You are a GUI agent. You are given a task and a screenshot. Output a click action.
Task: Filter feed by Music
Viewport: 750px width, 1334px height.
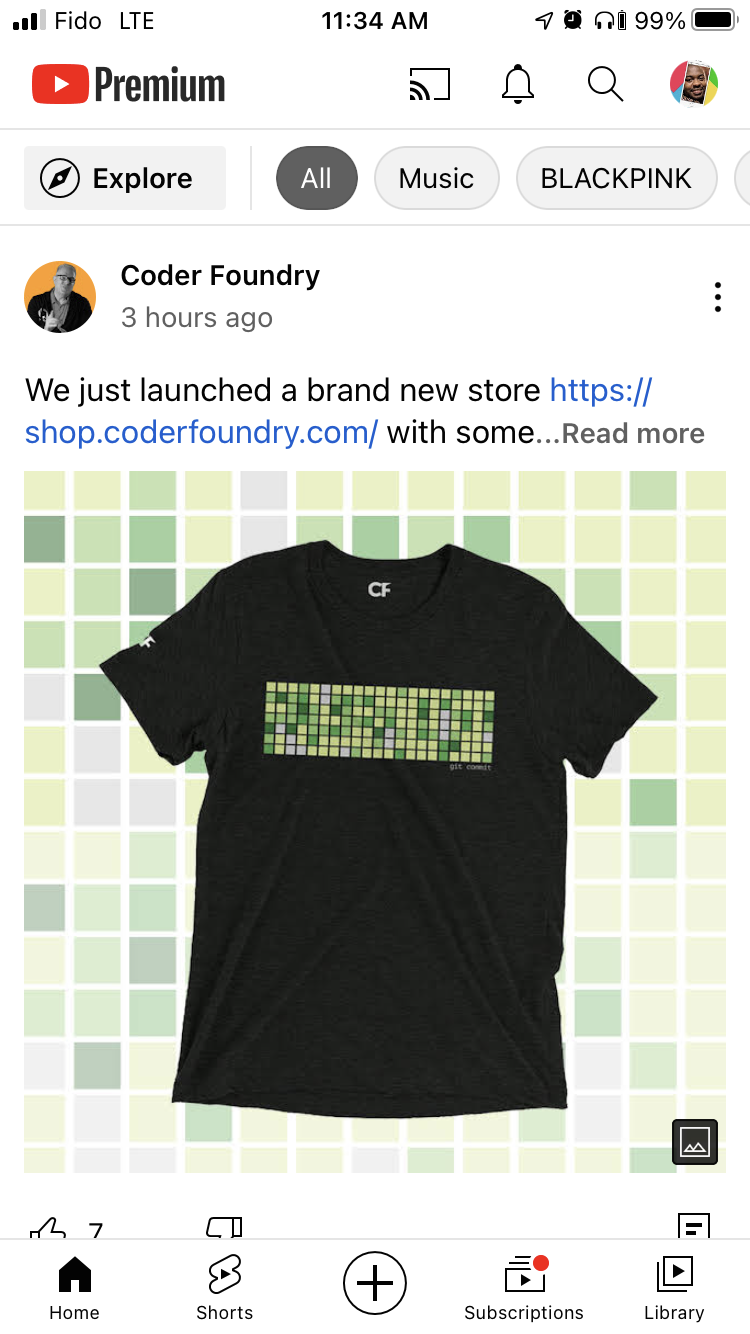tap(436, 179)
